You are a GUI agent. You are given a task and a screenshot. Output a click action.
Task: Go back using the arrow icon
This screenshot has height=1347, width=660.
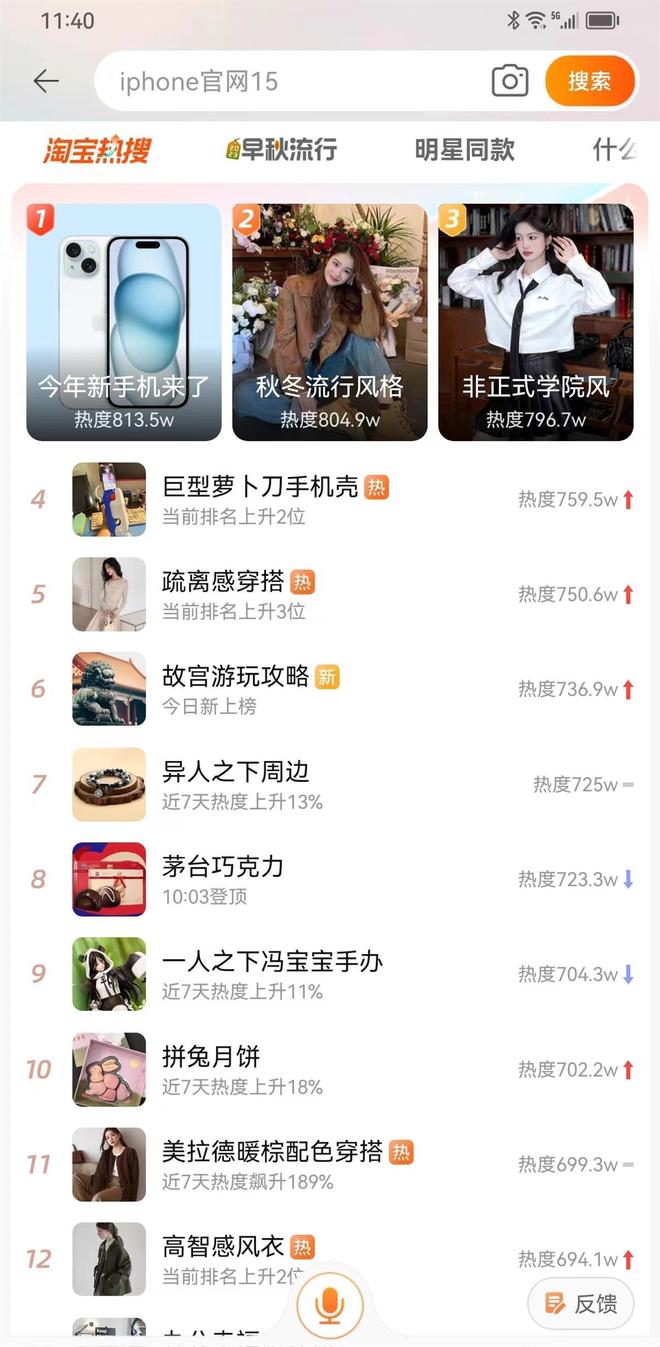click(46, 82)
